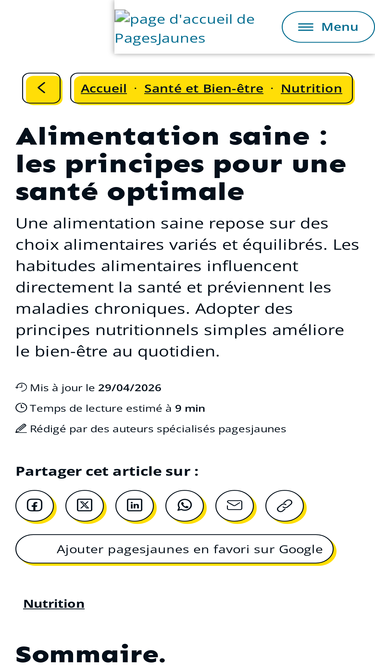Go to the PagesJaunes home page logo link
The image size is (375, 667).
click(x=185, y=29)
